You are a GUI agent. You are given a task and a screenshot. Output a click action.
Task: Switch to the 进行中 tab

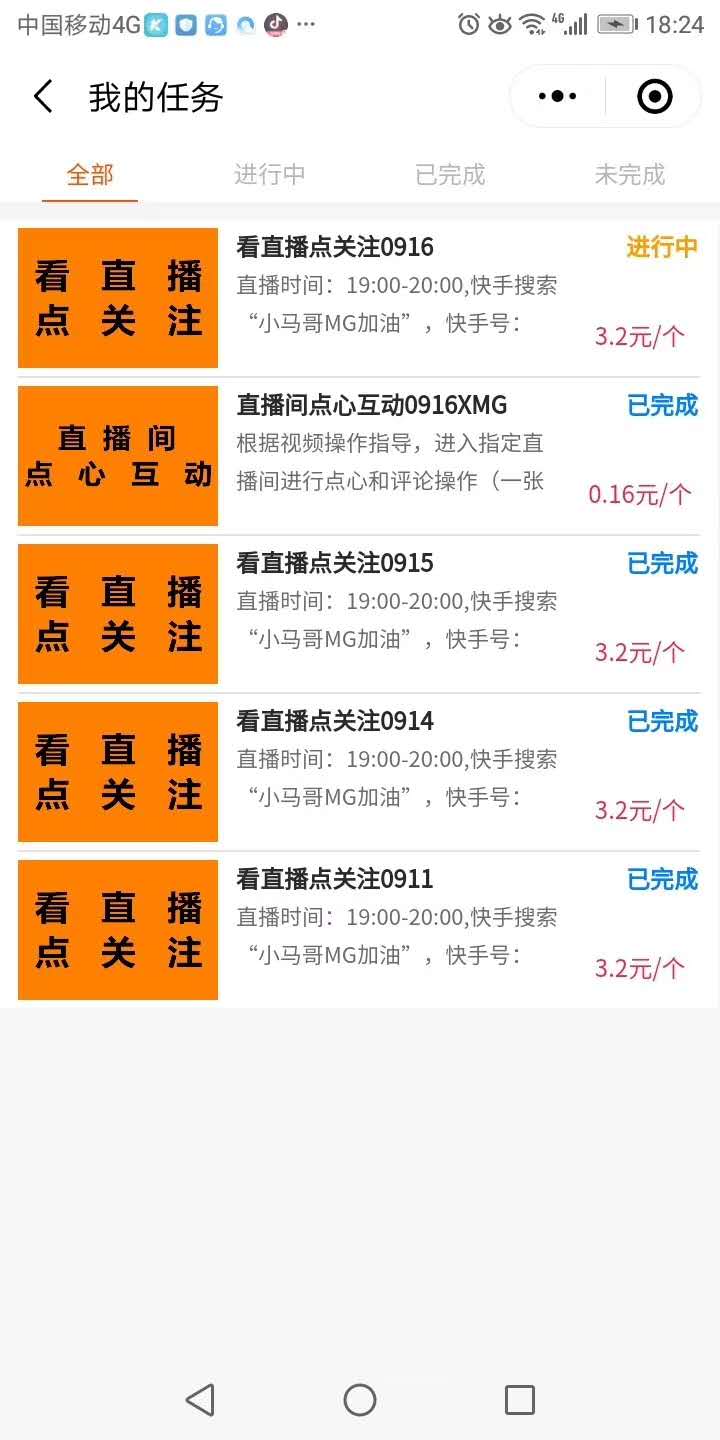point(269,175)
